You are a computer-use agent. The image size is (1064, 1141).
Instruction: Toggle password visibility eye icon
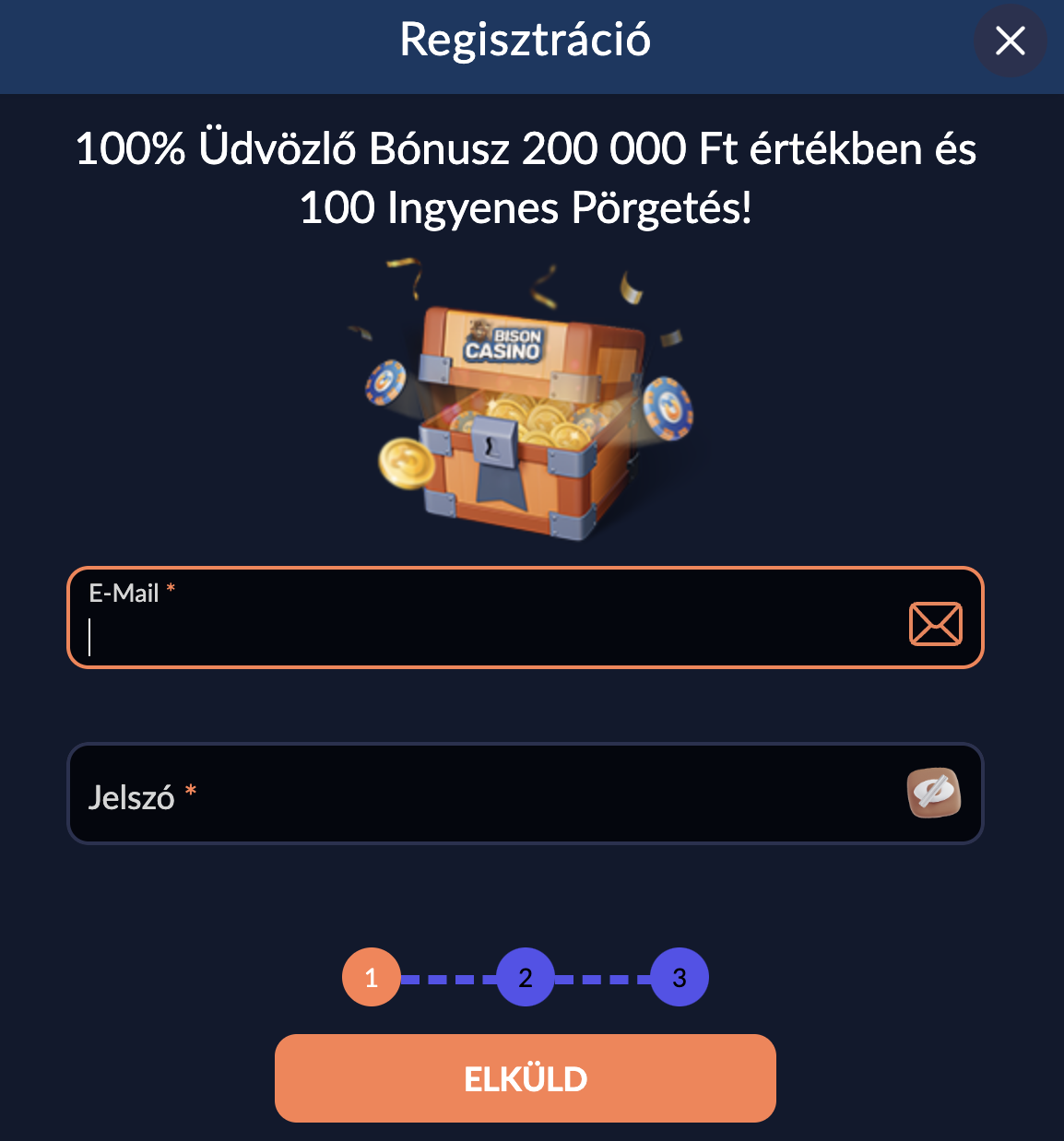[x=934, y=794]
